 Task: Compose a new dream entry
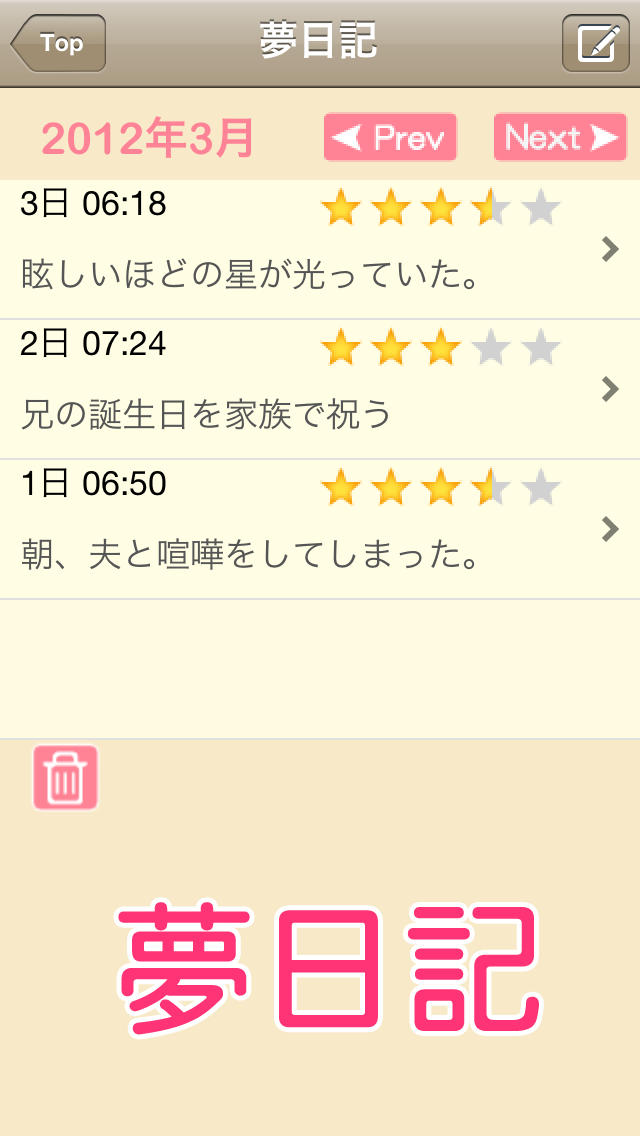[596, 44]
